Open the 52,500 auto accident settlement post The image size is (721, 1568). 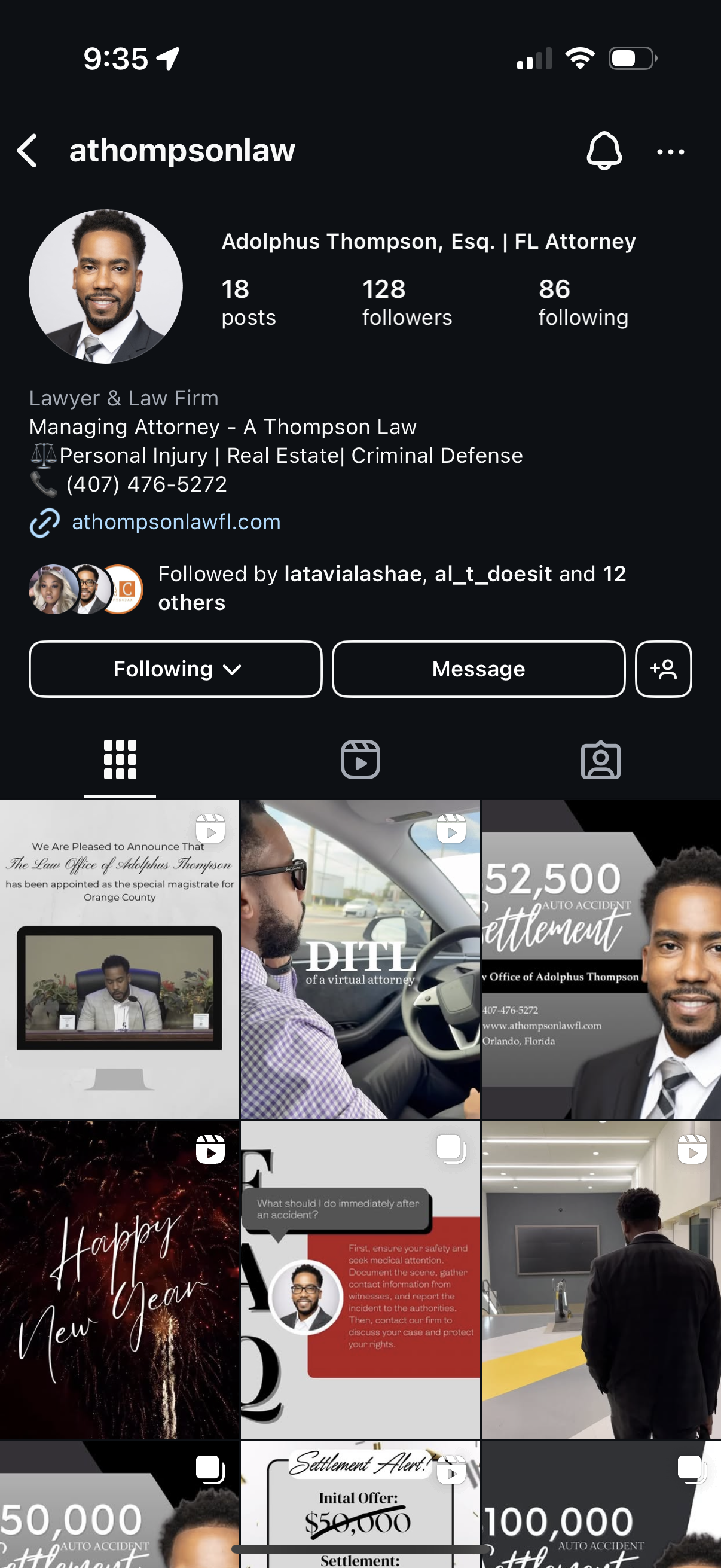(x=601, y=959)
